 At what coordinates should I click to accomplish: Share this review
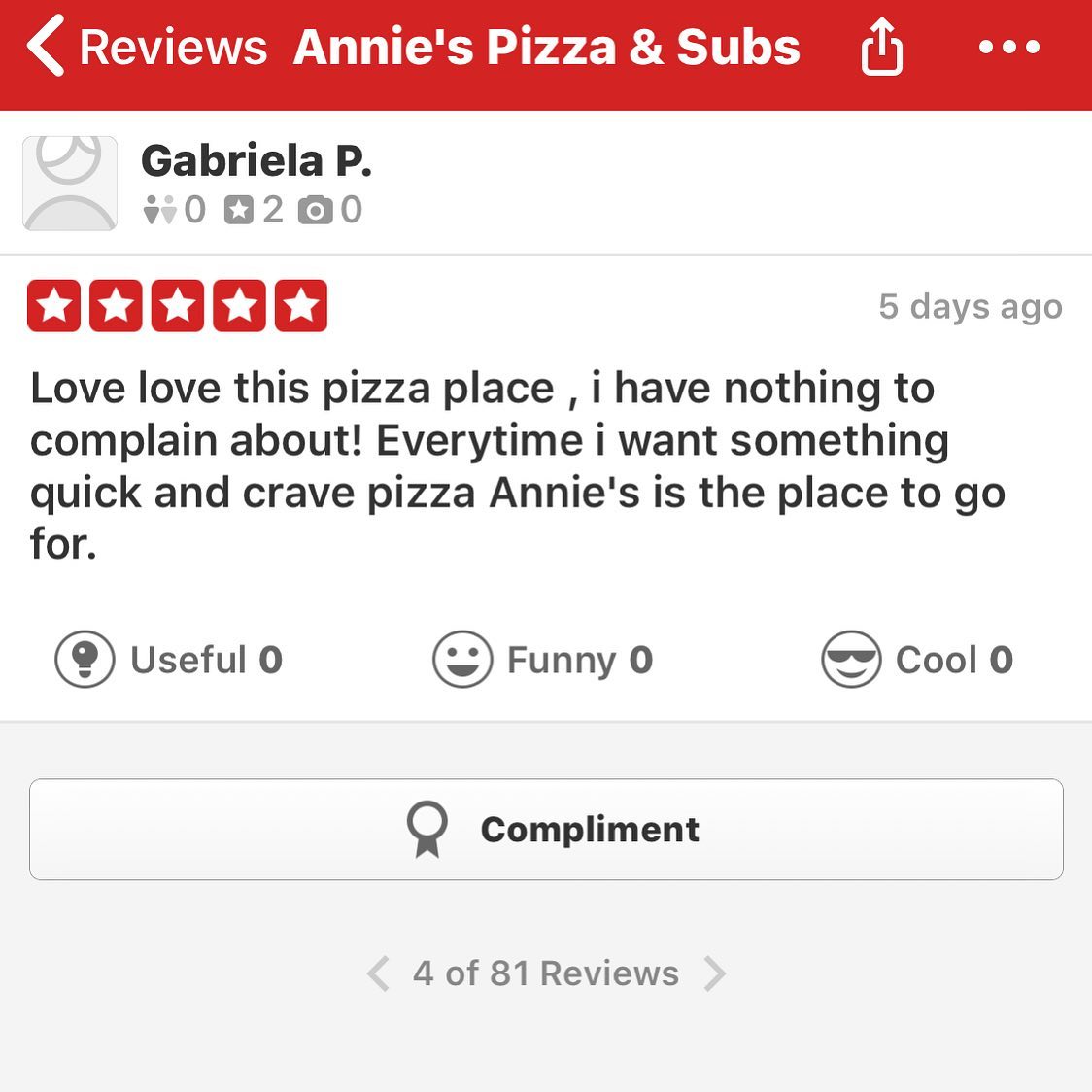tap(881, 48)
